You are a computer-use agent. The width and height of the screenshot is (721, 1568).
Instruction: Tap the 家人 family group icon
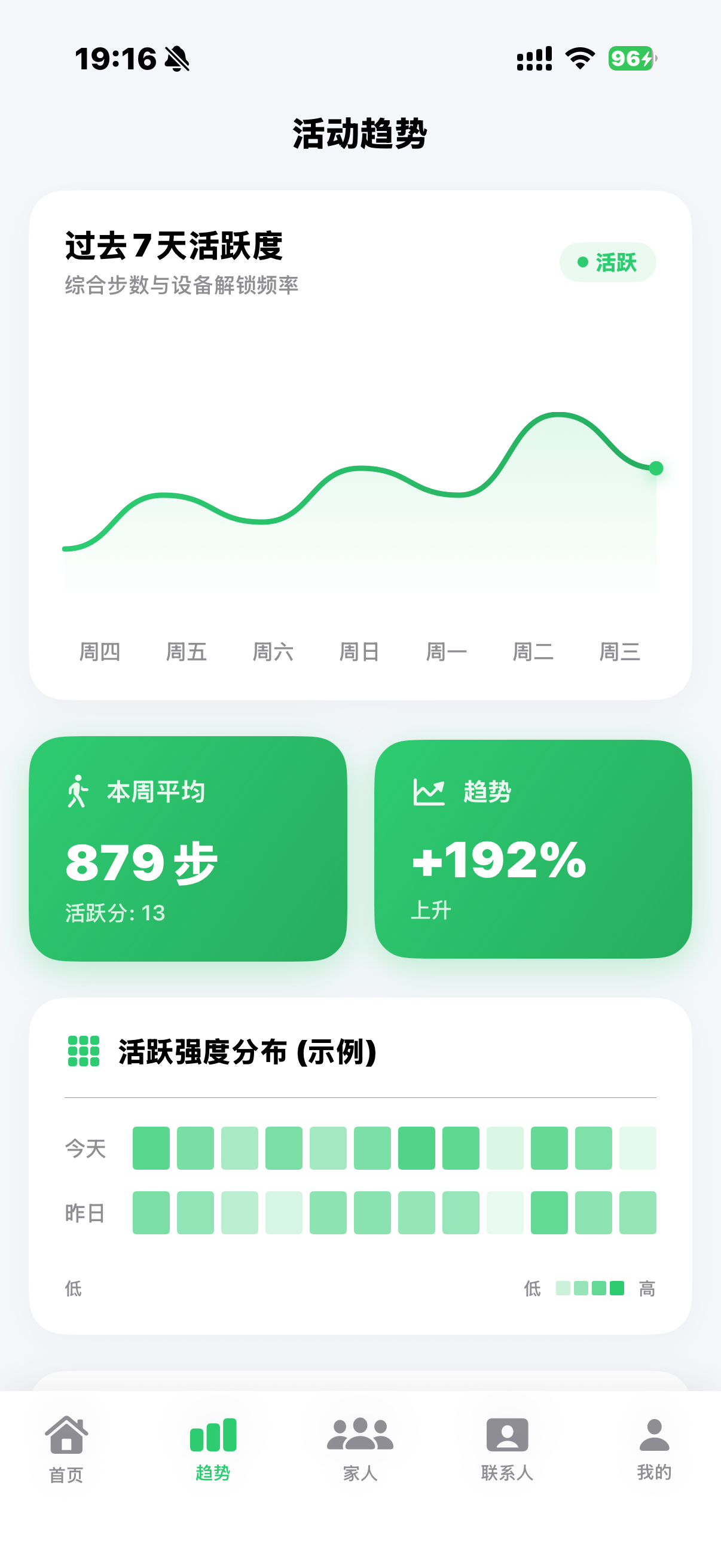point(360,1433)
